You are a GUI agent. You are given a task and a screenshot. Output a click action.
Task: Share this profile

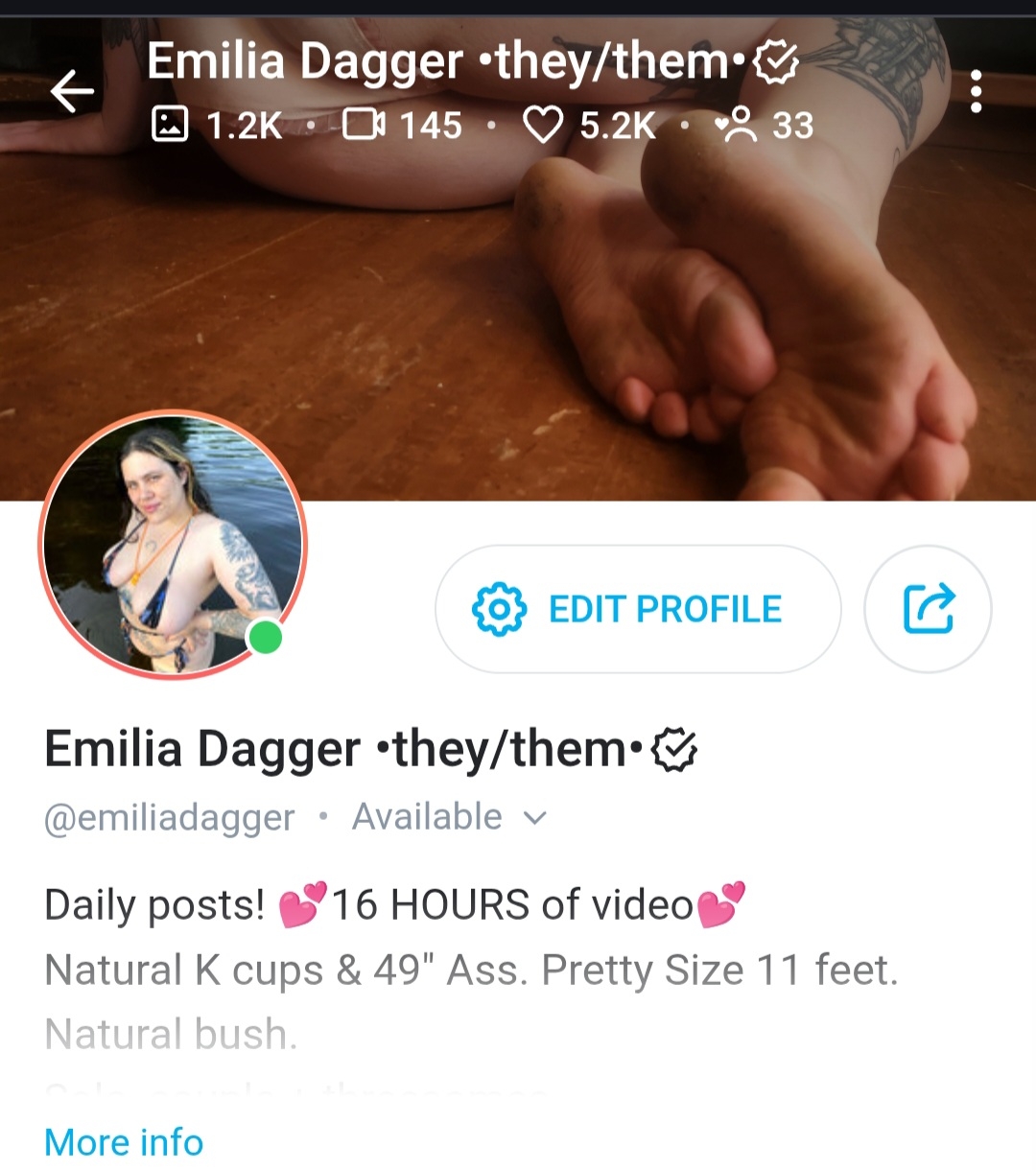click(x=928, y=609)
